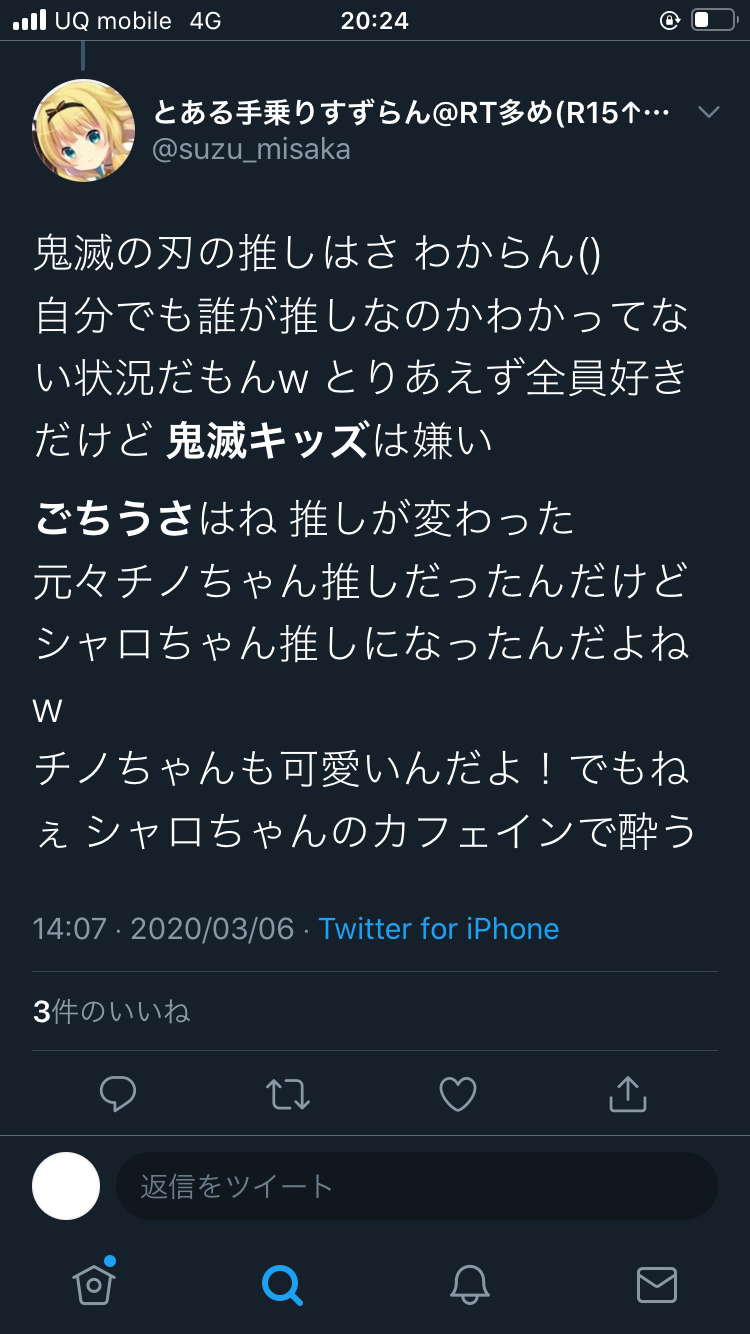Viewport: 750px width, 1334px height.
Task: Share this tweet
Action: coord(628,1093)
